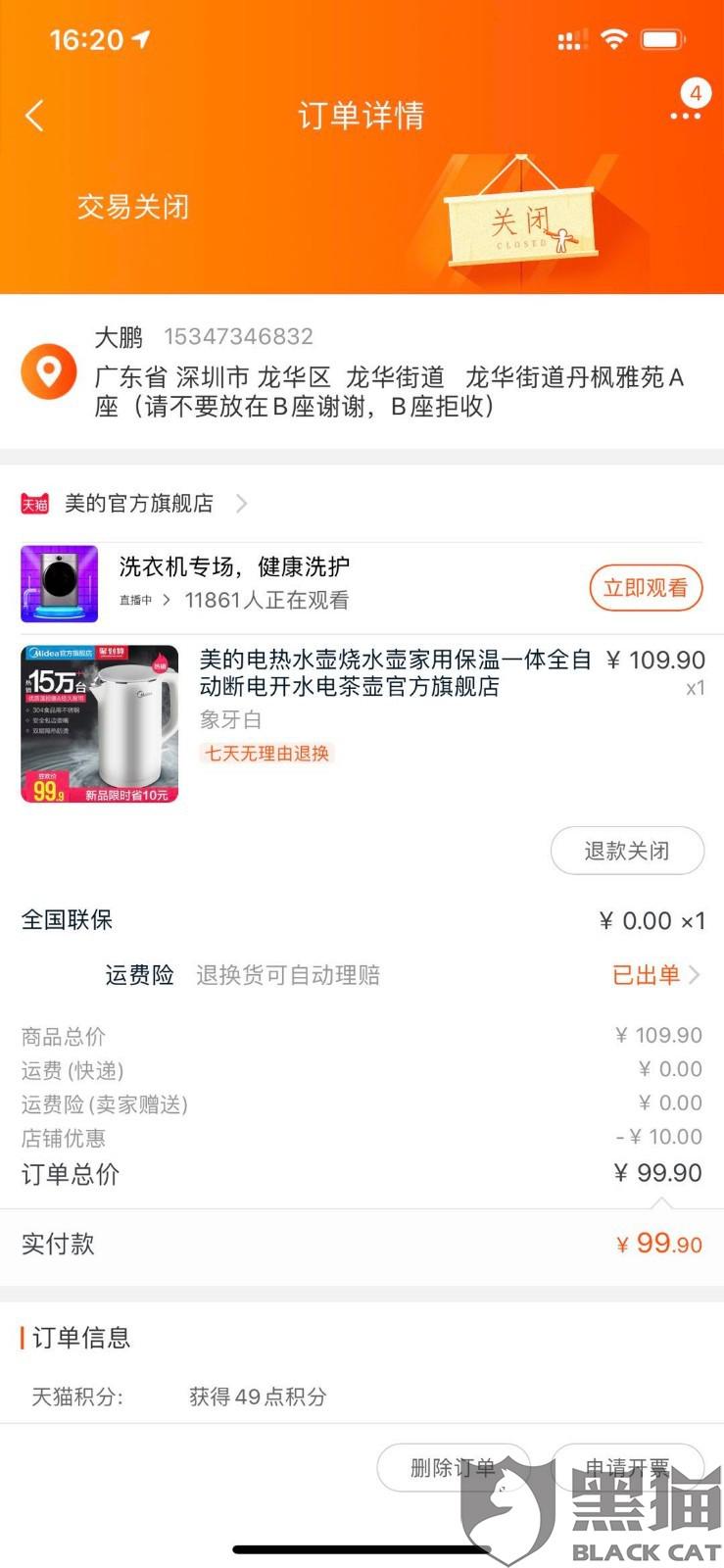Go back from the order details page
Screen dimensions: 724x1568
click(35, 116)
